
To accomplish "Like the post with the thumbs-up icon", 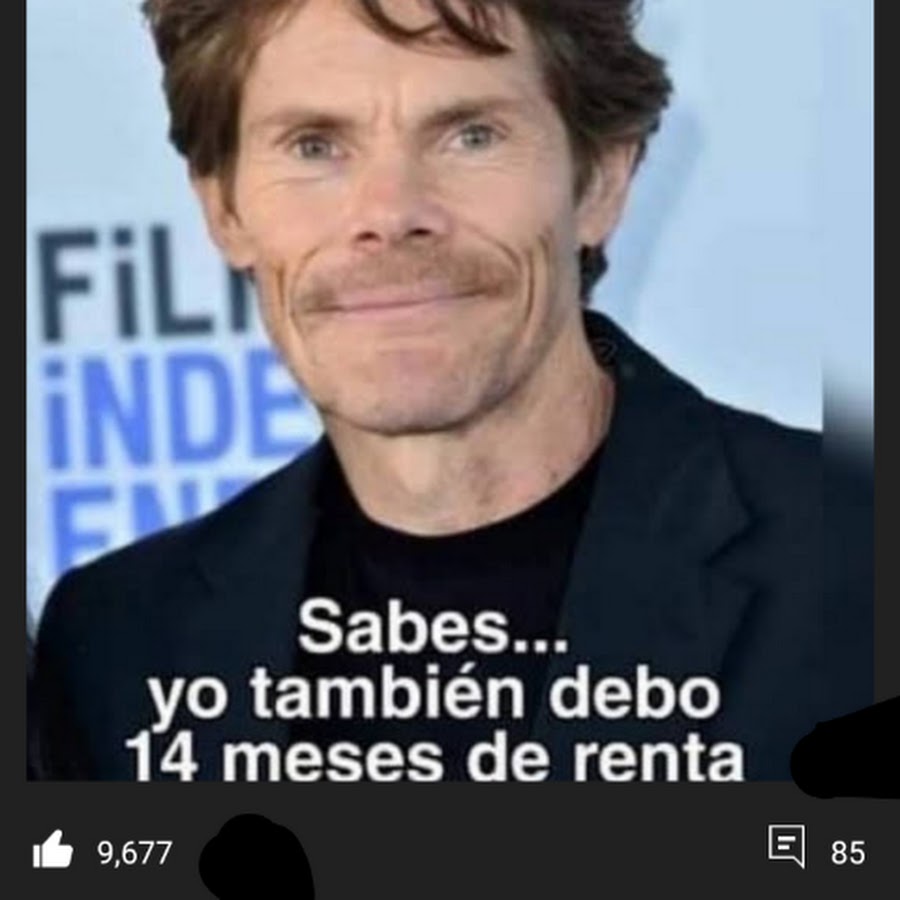I will tap(53, 851).
